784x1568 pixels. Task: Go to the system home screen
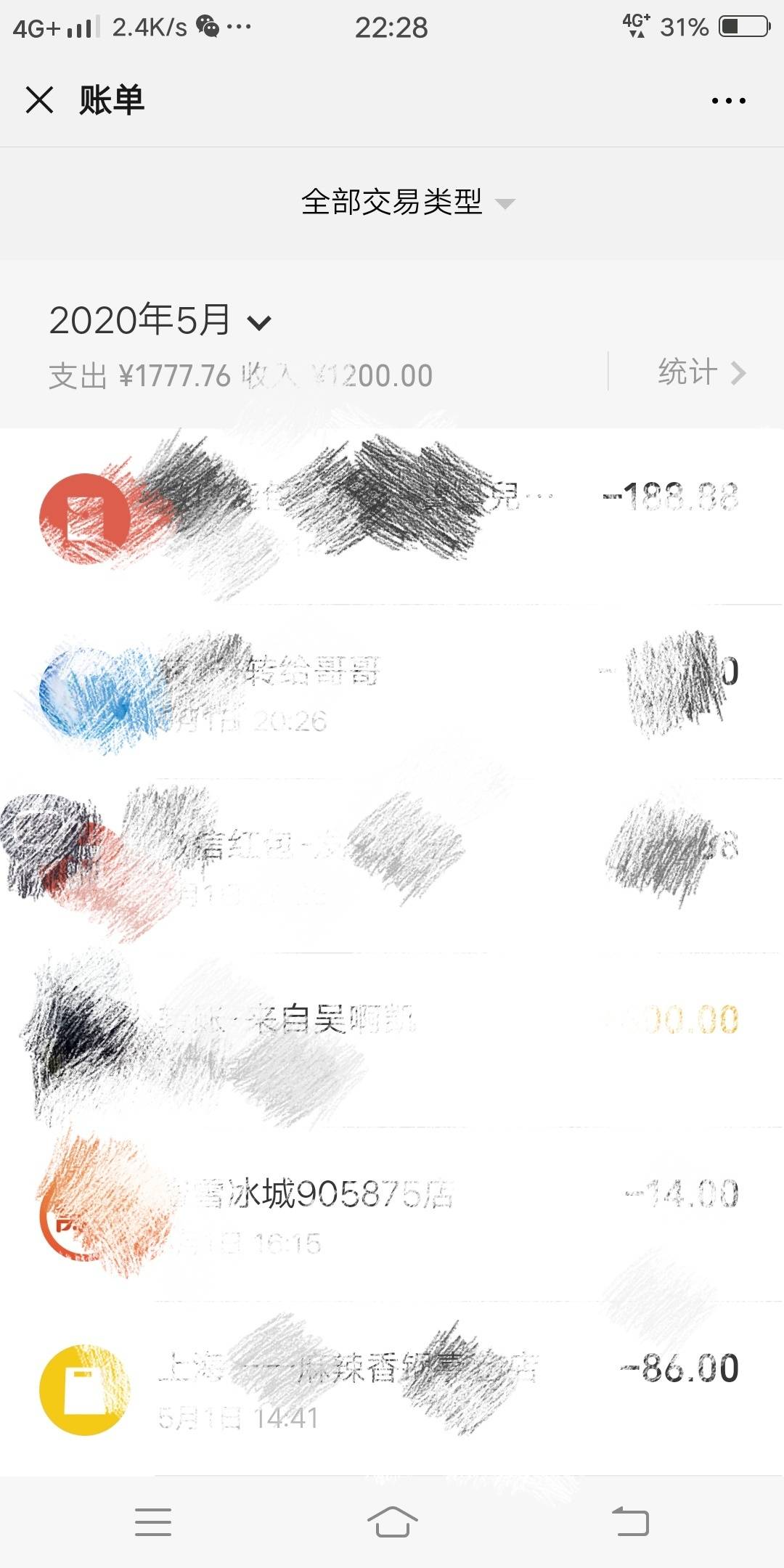point(392,1522)
